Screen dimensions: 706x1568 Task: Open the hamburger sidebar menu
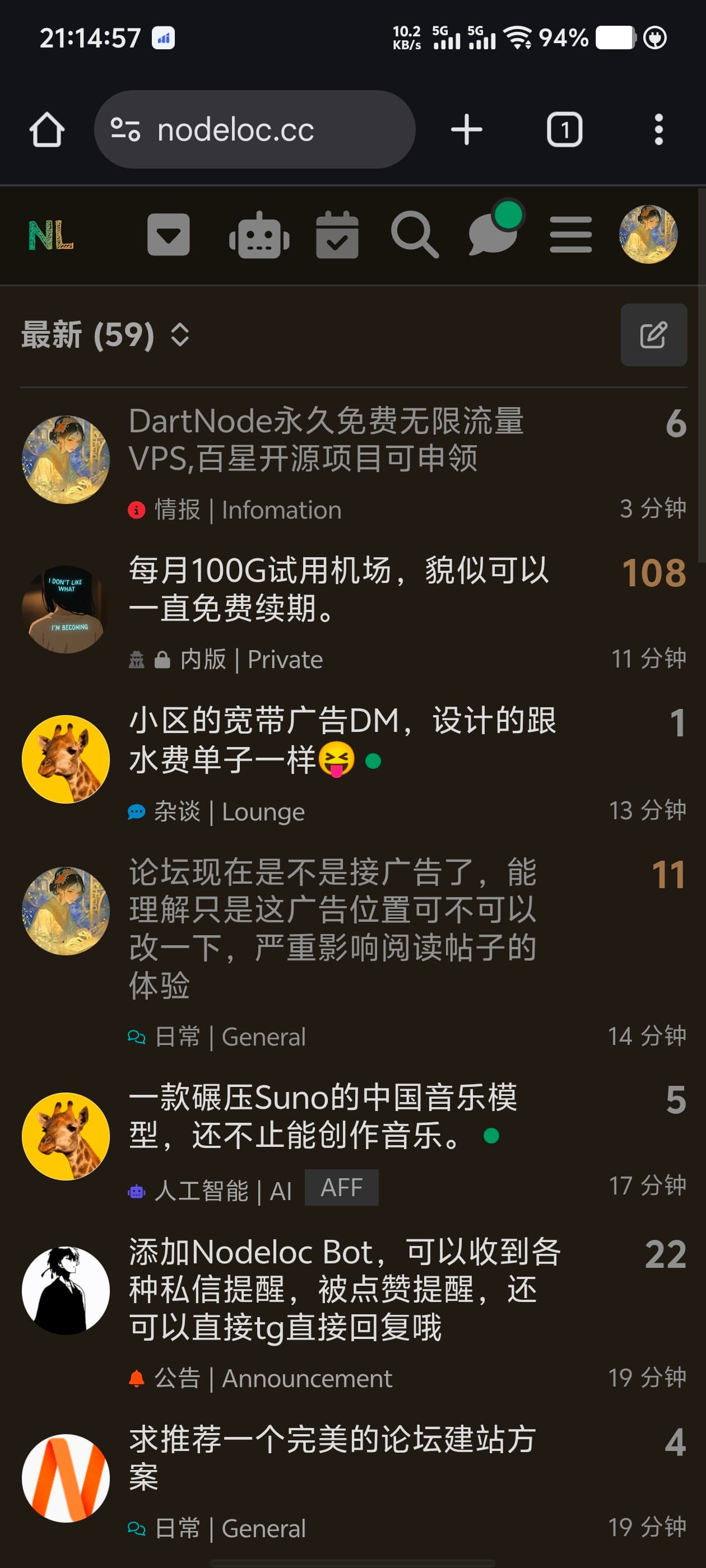[x=571, y=235]
